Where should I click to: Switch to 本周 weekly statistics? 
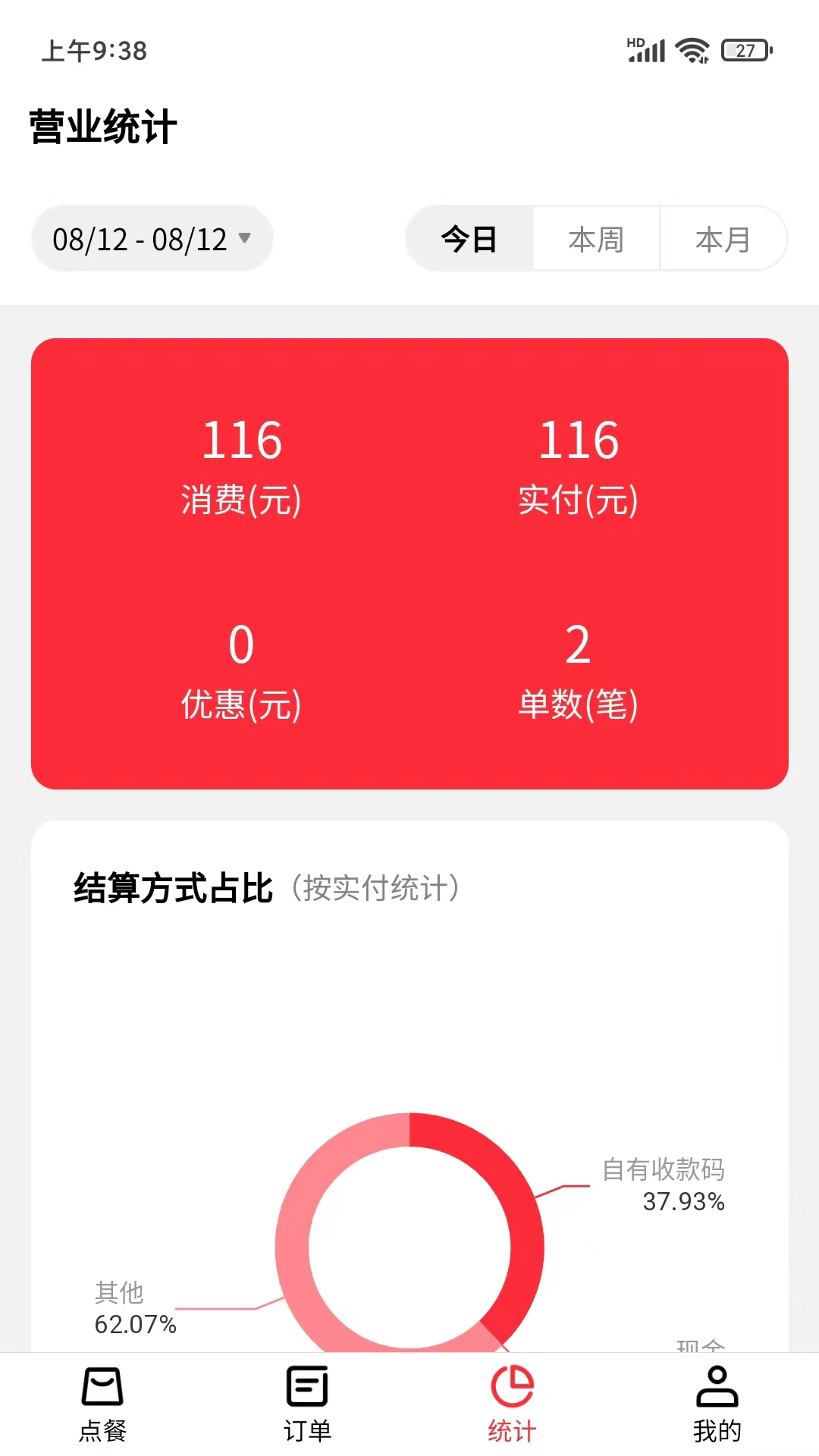tap(596, 238)
